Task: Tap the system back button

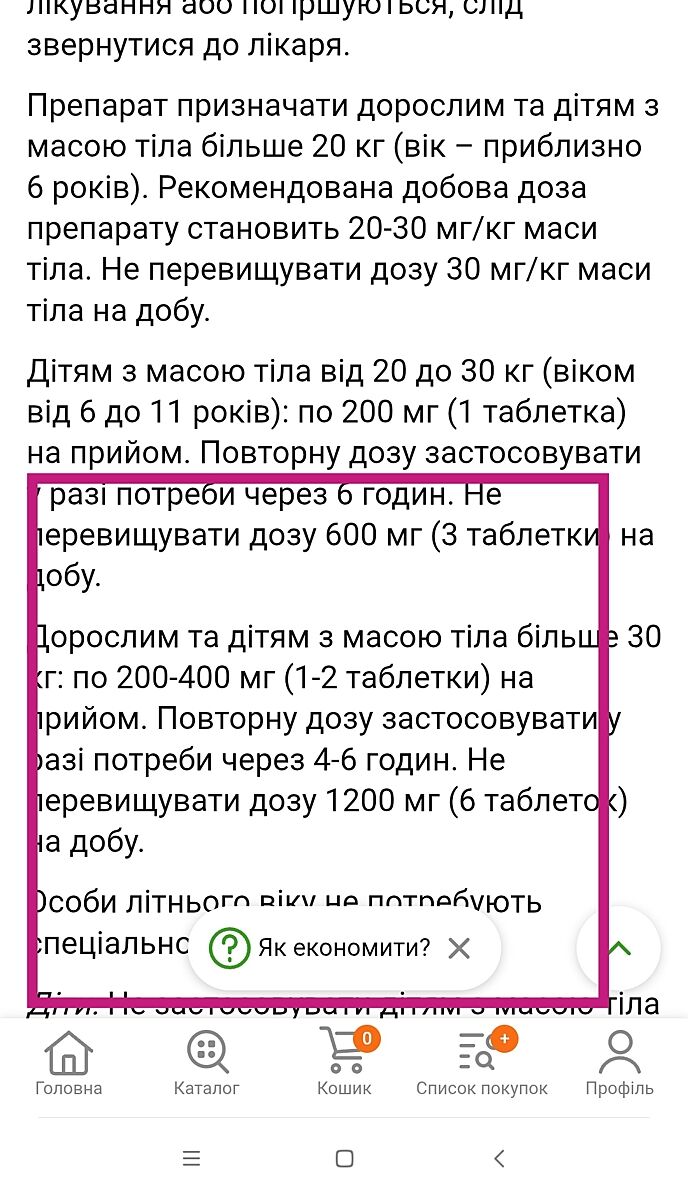Action: [x=499, y=1159]
